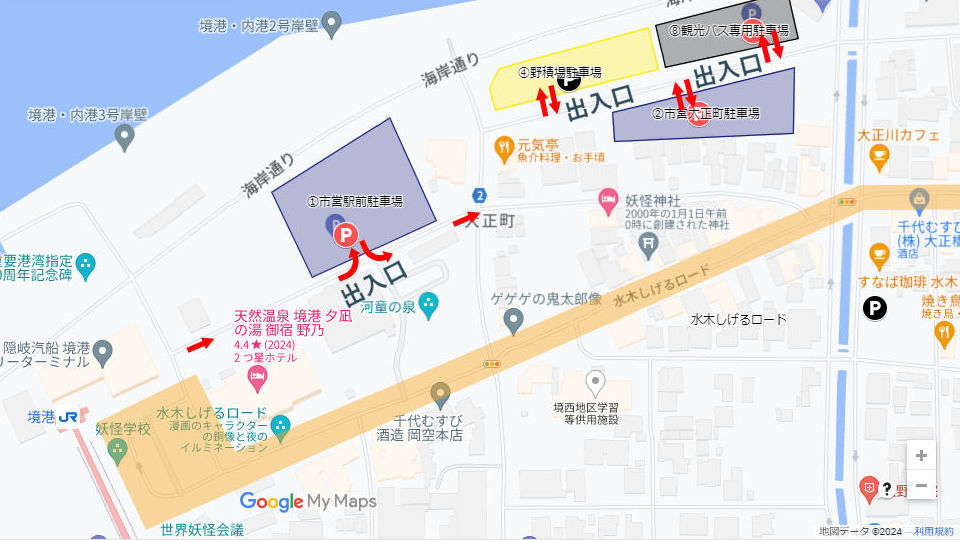The image size is (960, 540).
Task: Open the 御宿 野乃 hotel pin
Action: tap(257, 378)
